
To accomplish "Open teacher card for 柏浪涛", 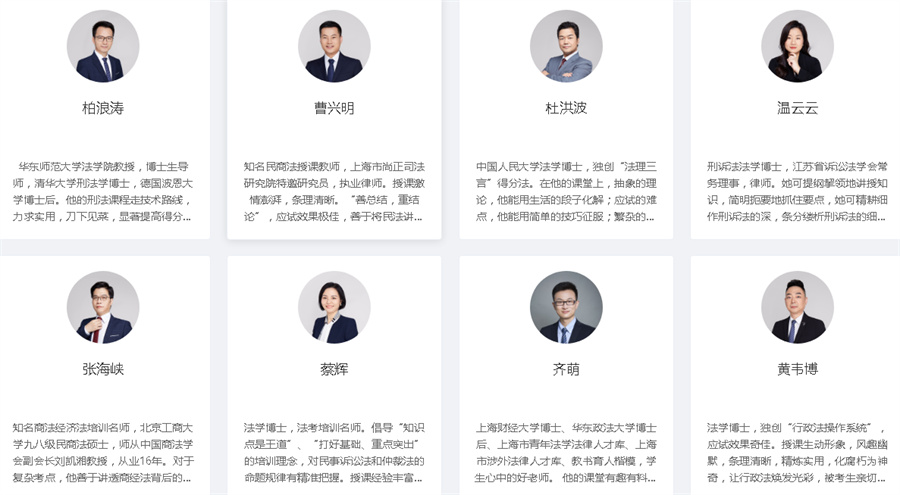I will (103, 108).
